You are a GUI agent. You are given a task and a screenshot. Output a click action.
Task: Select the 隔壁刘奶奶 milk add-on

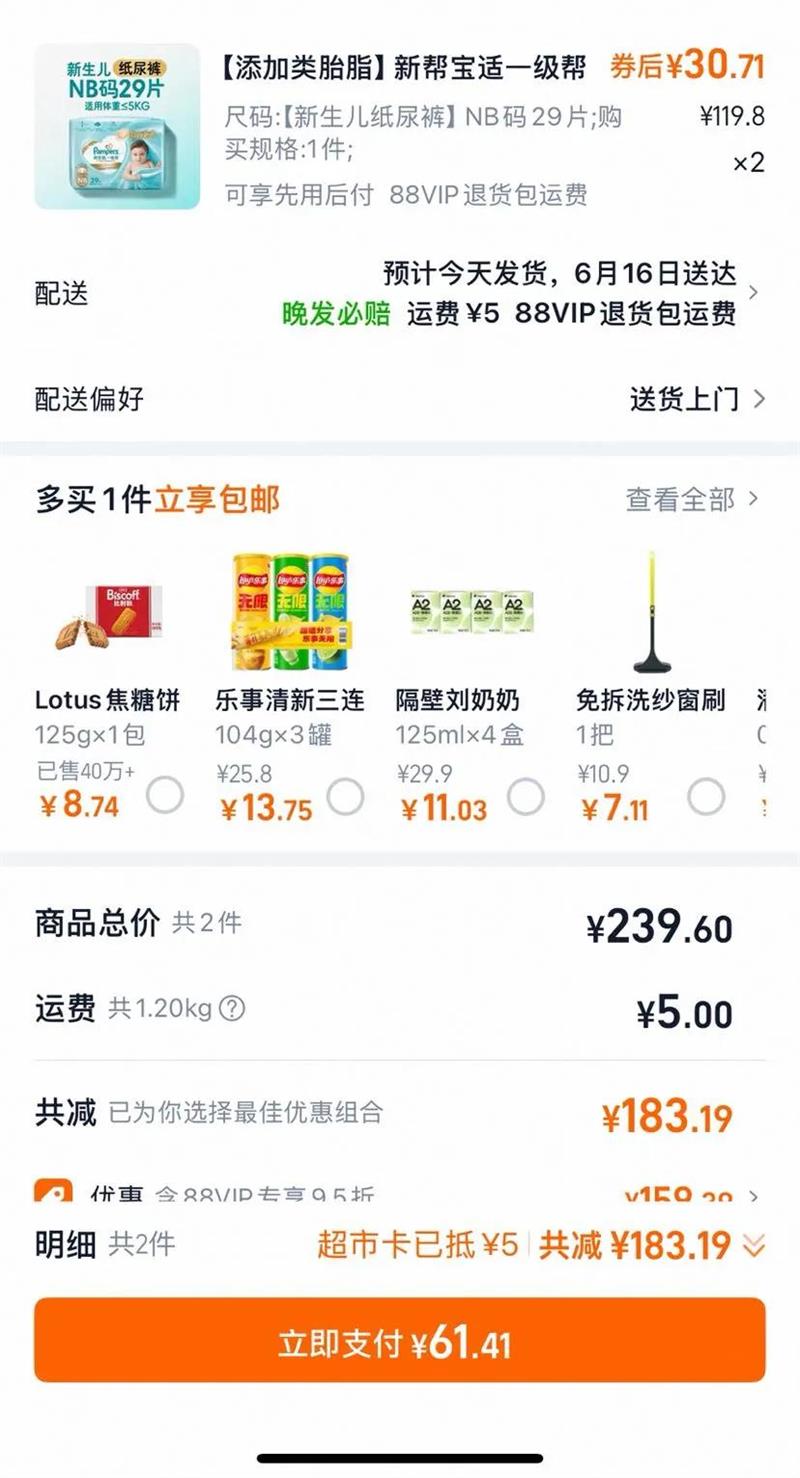tap(526, 796)
